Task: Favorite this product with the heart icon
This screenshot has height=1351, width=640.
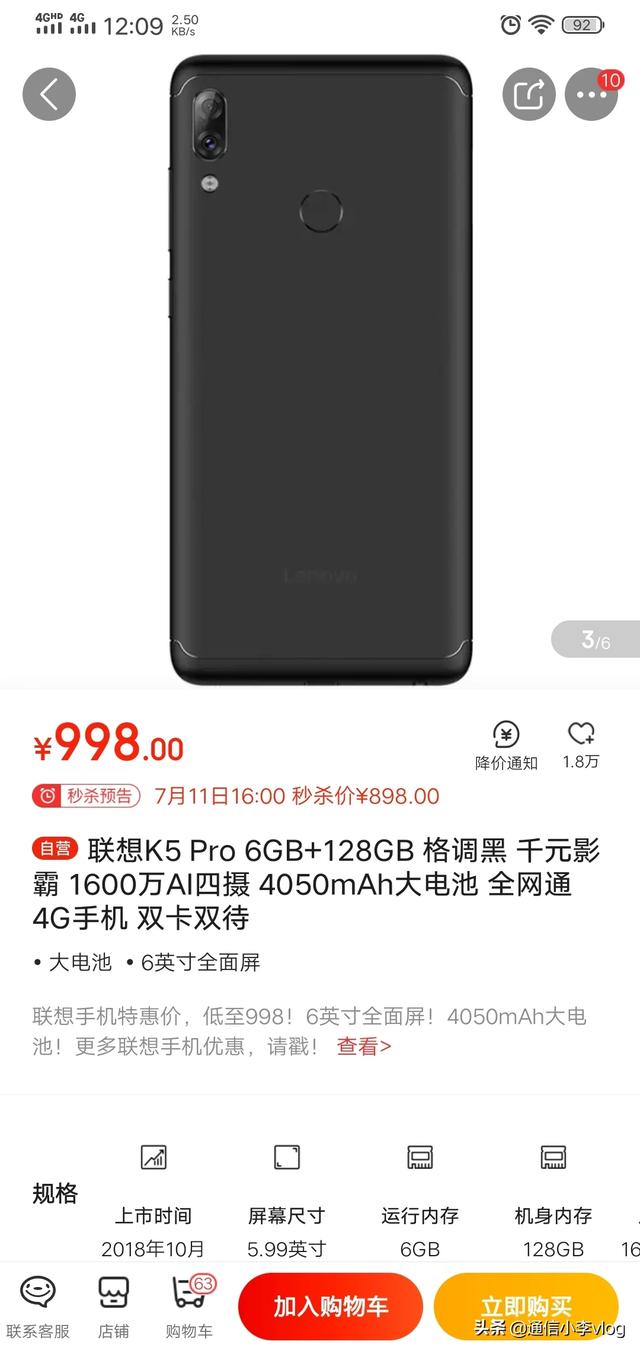Action: point(581,745)
